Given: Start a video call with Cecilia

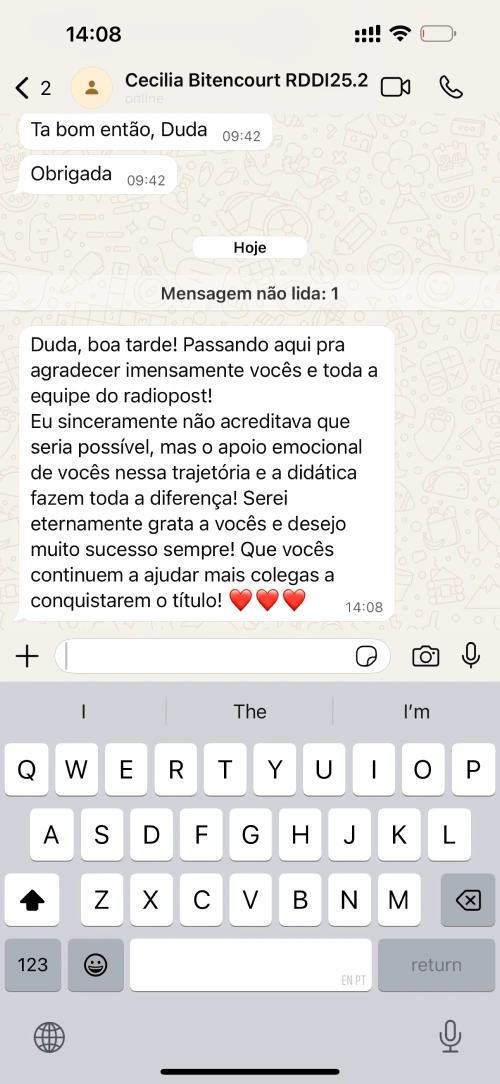Looking at the screenshot, I should pos(396,87).
